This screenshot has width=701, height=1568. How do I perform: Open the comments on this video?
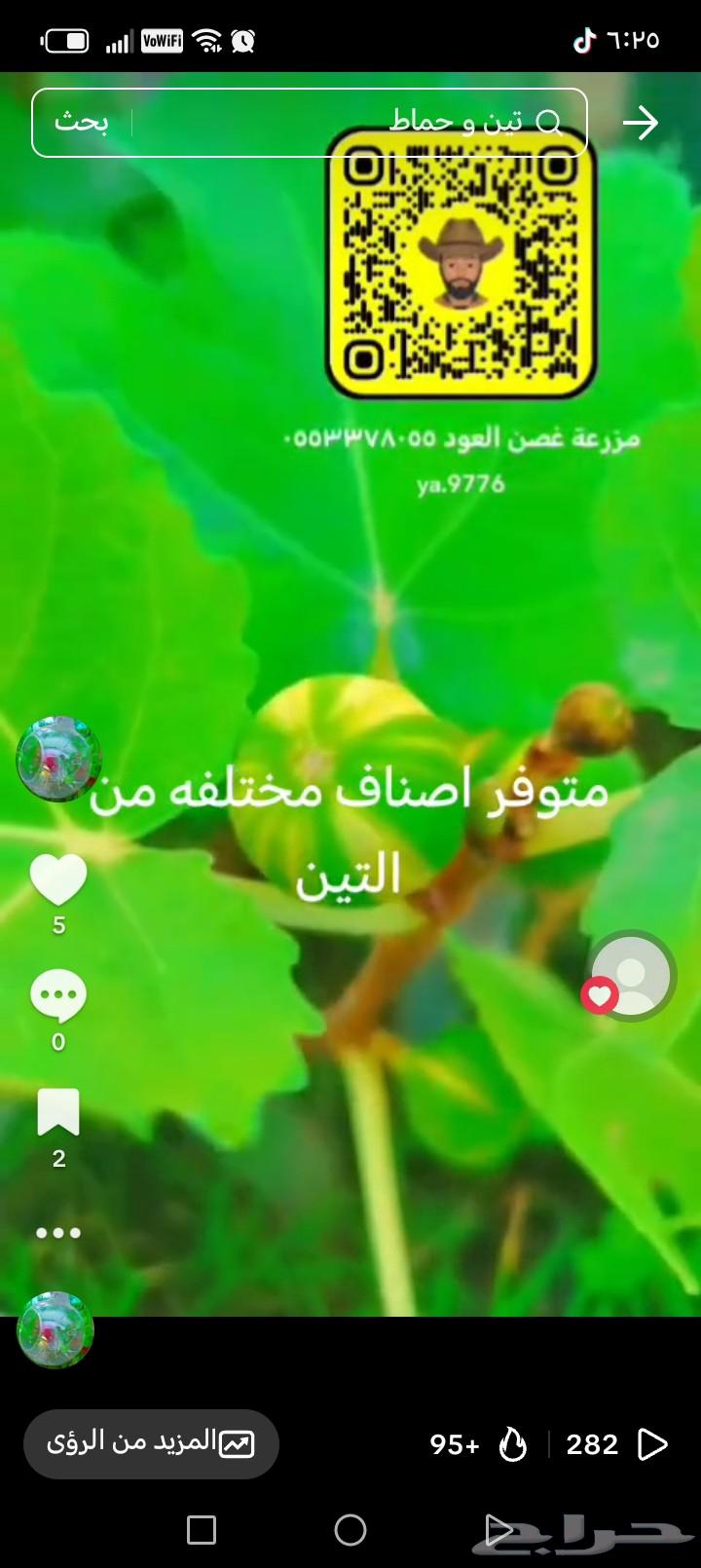click(x=58, y=996)
